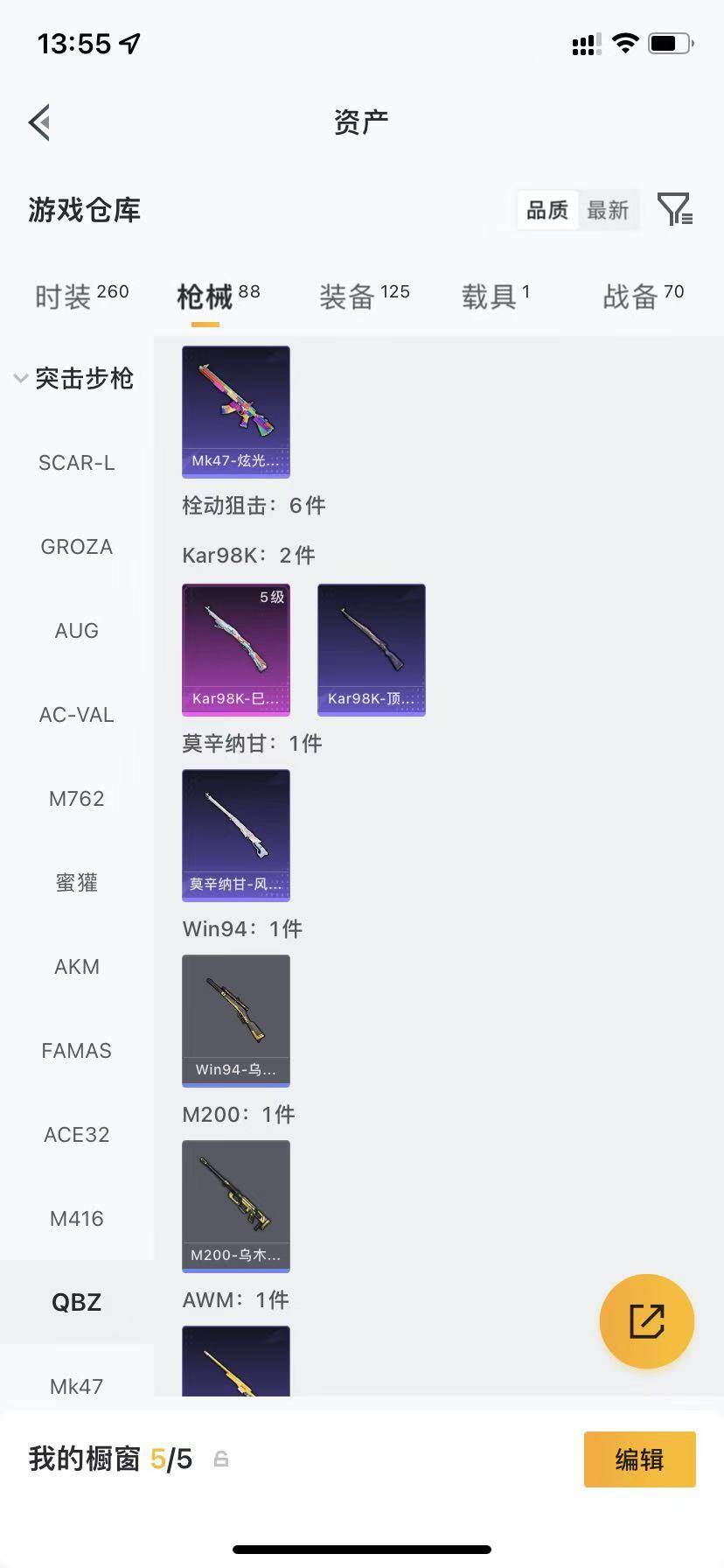Sort items by 品质
Image resolution: width=724 pixels, height=1568 pixels.
tap(547, 210)
